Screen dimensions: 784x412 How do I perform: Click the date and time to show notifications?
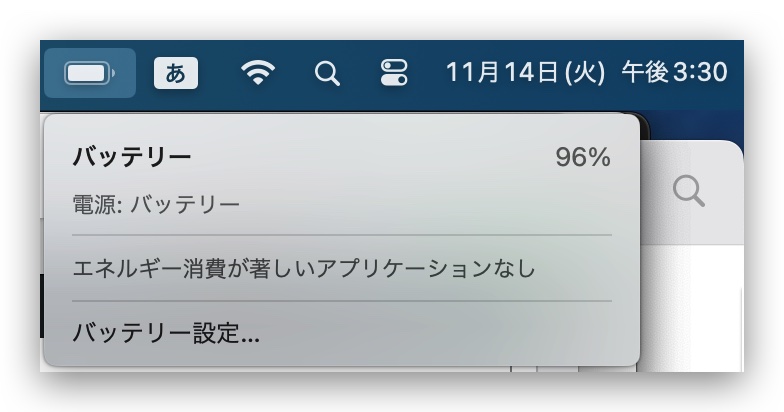(586, 73)
